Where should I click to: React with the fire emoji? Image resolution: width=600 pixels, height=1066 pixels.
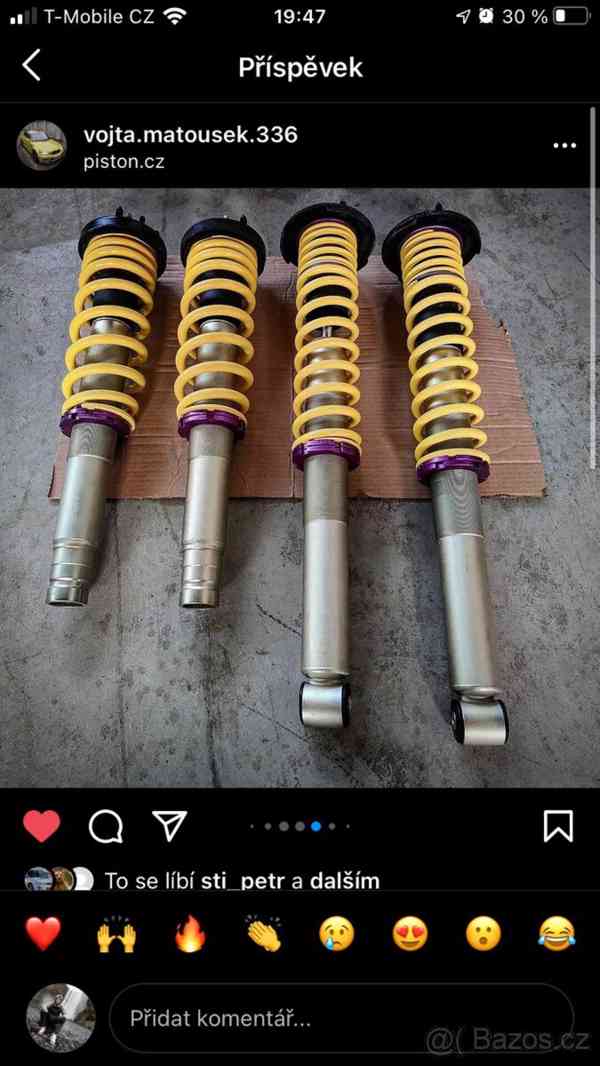[190, 934]
